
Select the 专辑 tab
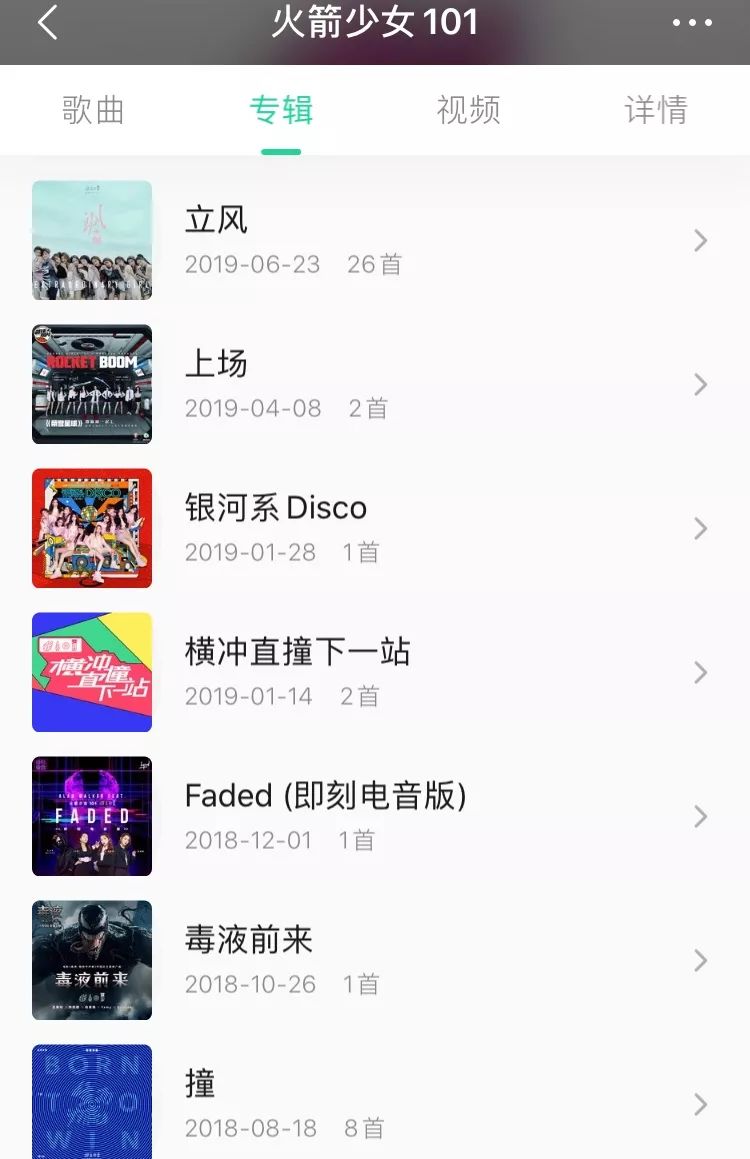point(281,110)
